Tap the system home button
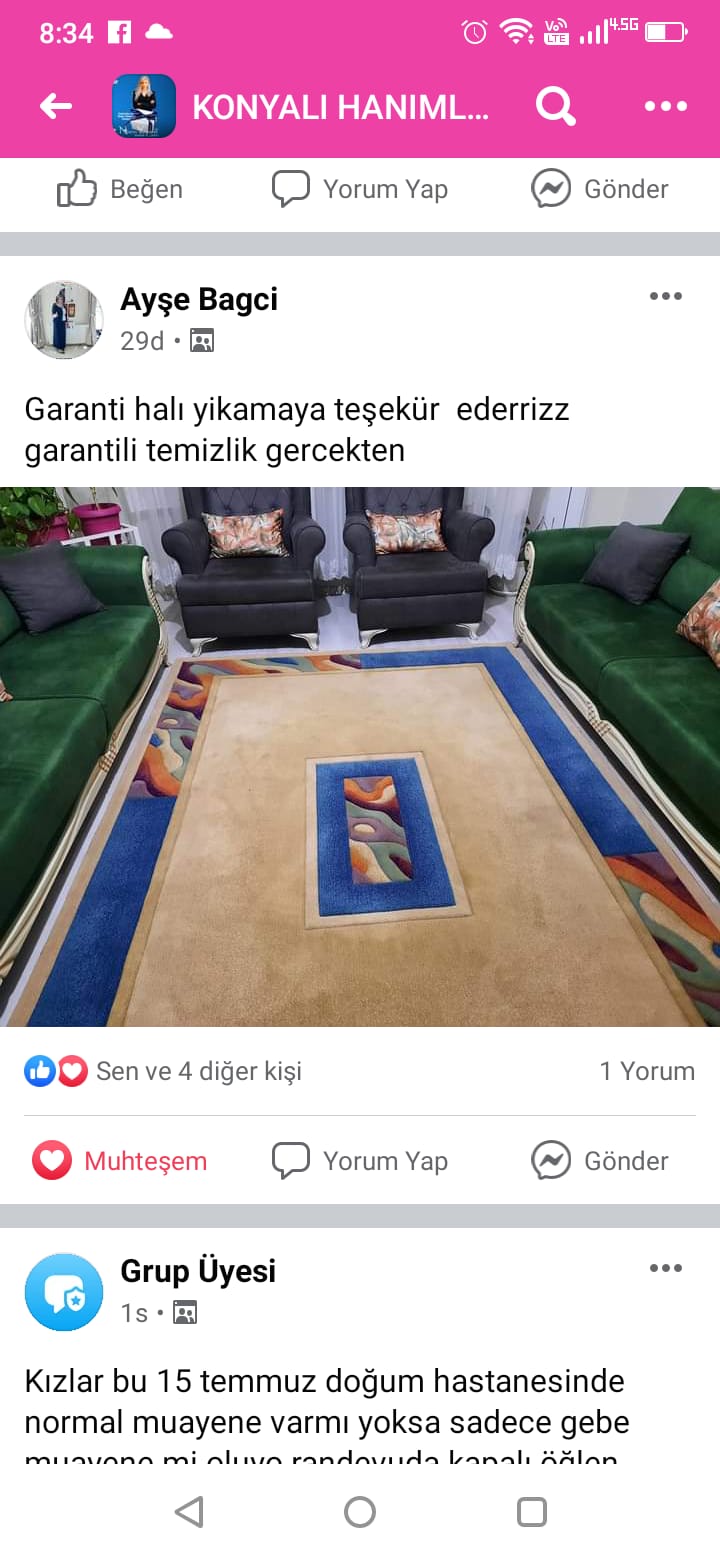The width and height of the screenshot is (720, 1560). tap(360, 1511)
